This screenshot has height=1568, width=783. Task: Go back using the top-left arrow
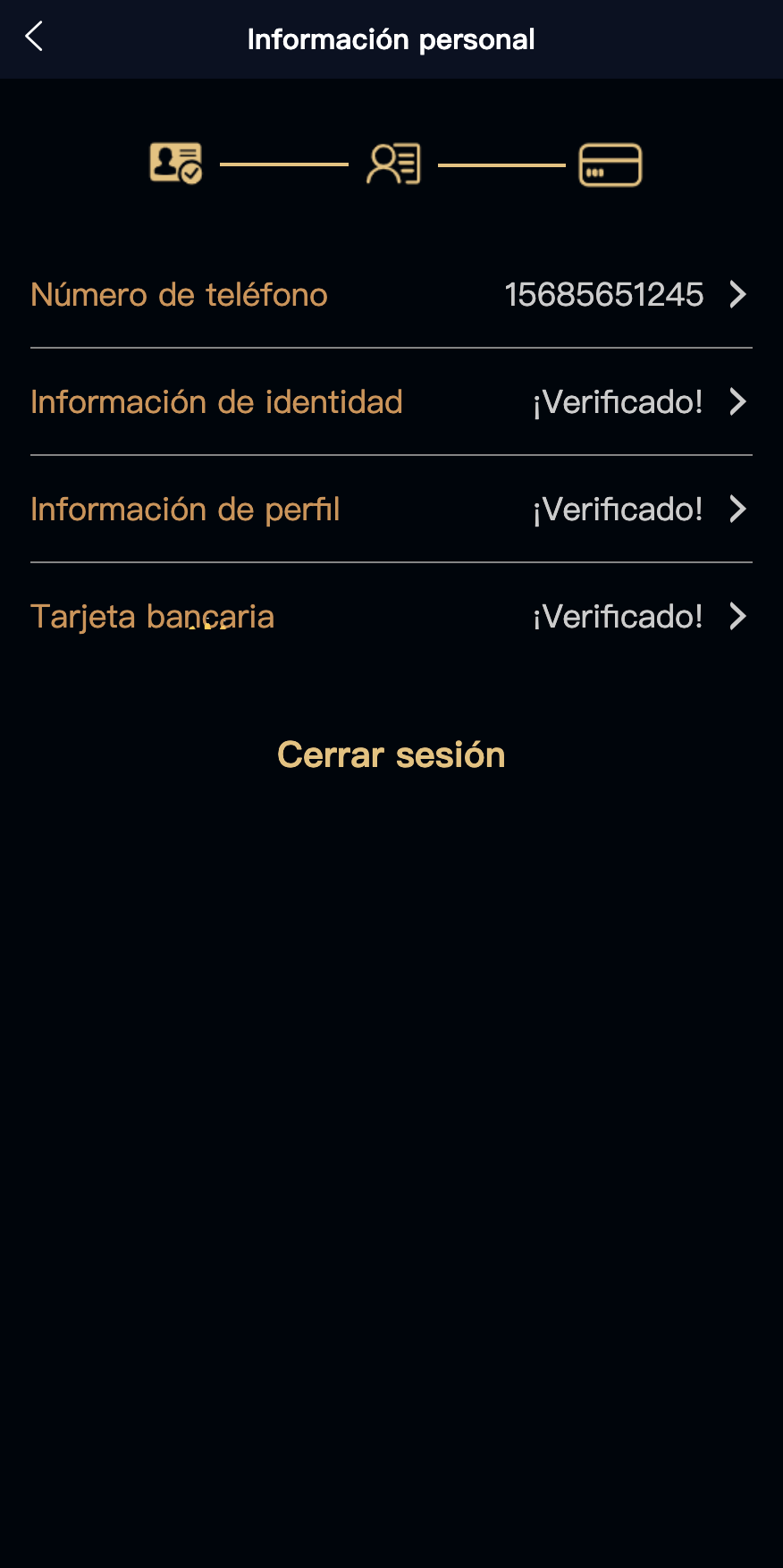(34, 38)
